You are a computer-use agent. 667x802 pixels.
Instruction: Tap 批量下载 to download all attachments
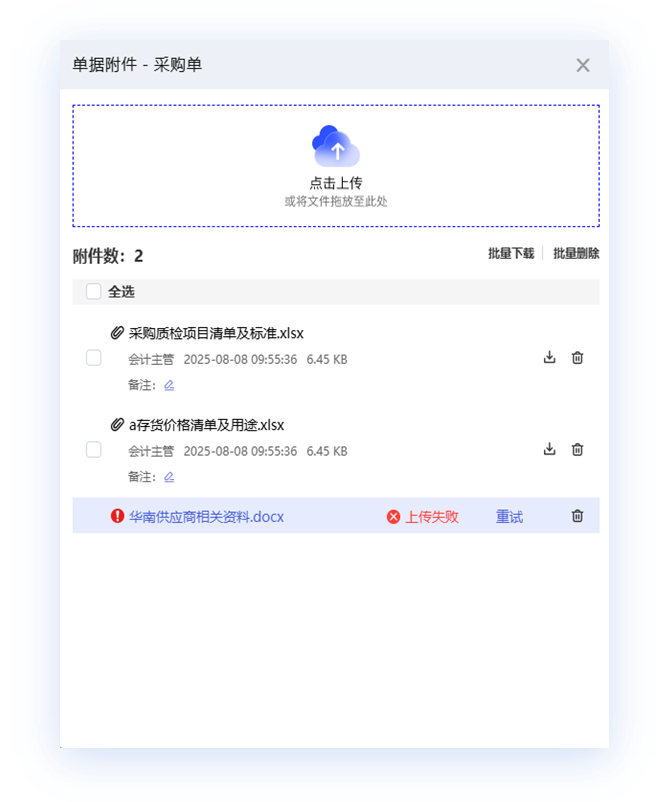click(x=510, y=254)
